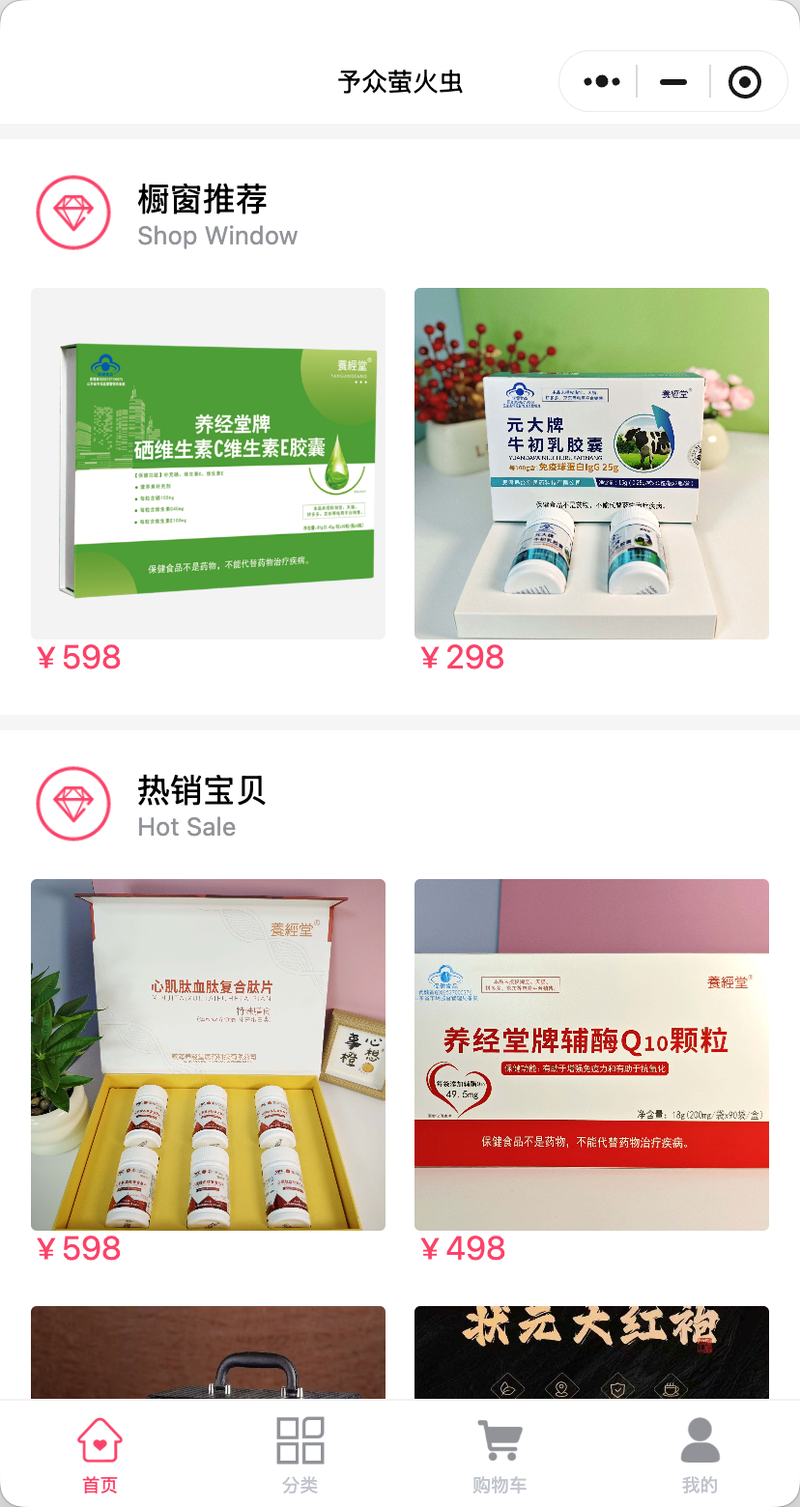Image resolution: width=800 pixels, height=1507 pixels.
Task: Go to the 首页 home tab
Action: [x=100, y=1455]
